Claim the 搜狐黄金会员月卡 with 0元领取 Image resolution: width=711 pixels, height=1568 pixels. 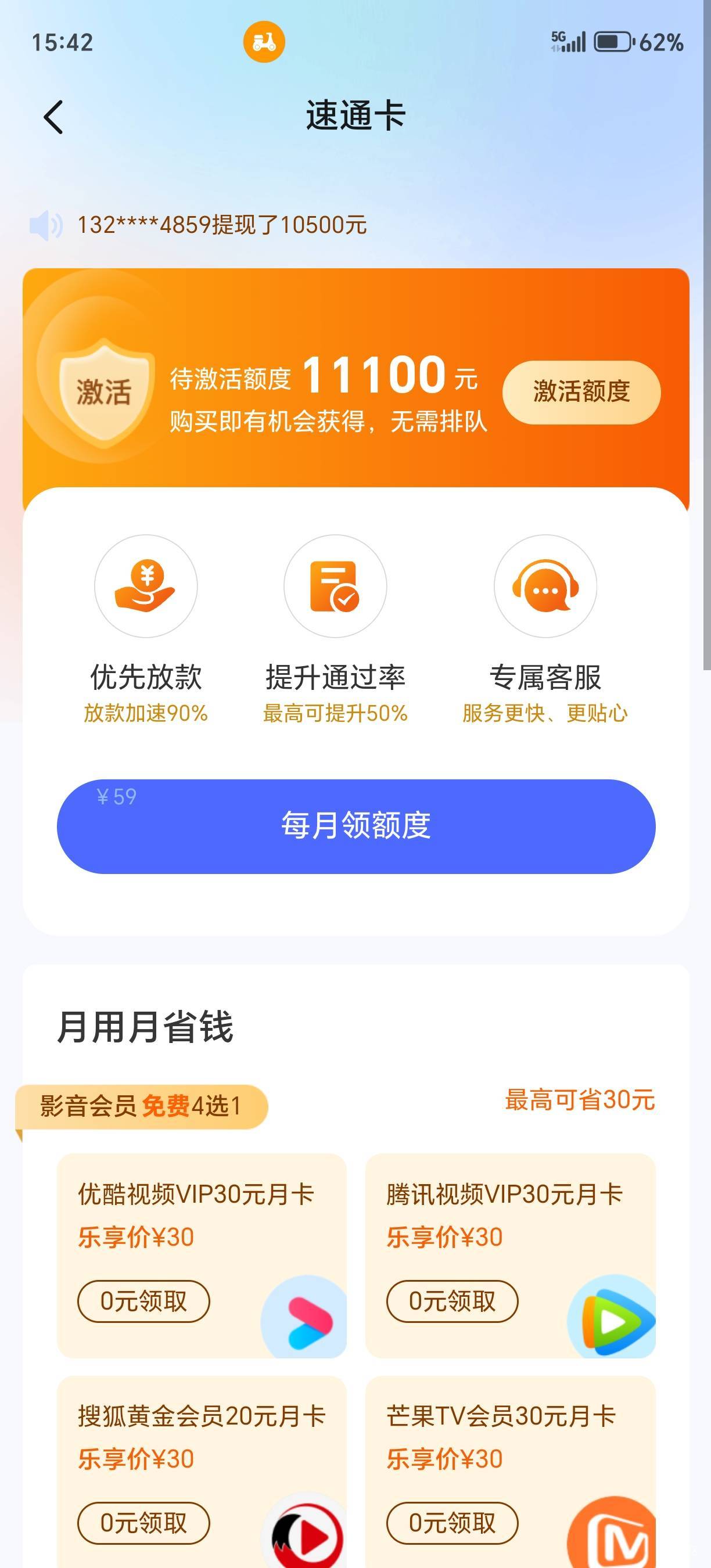coord(143,1523)
